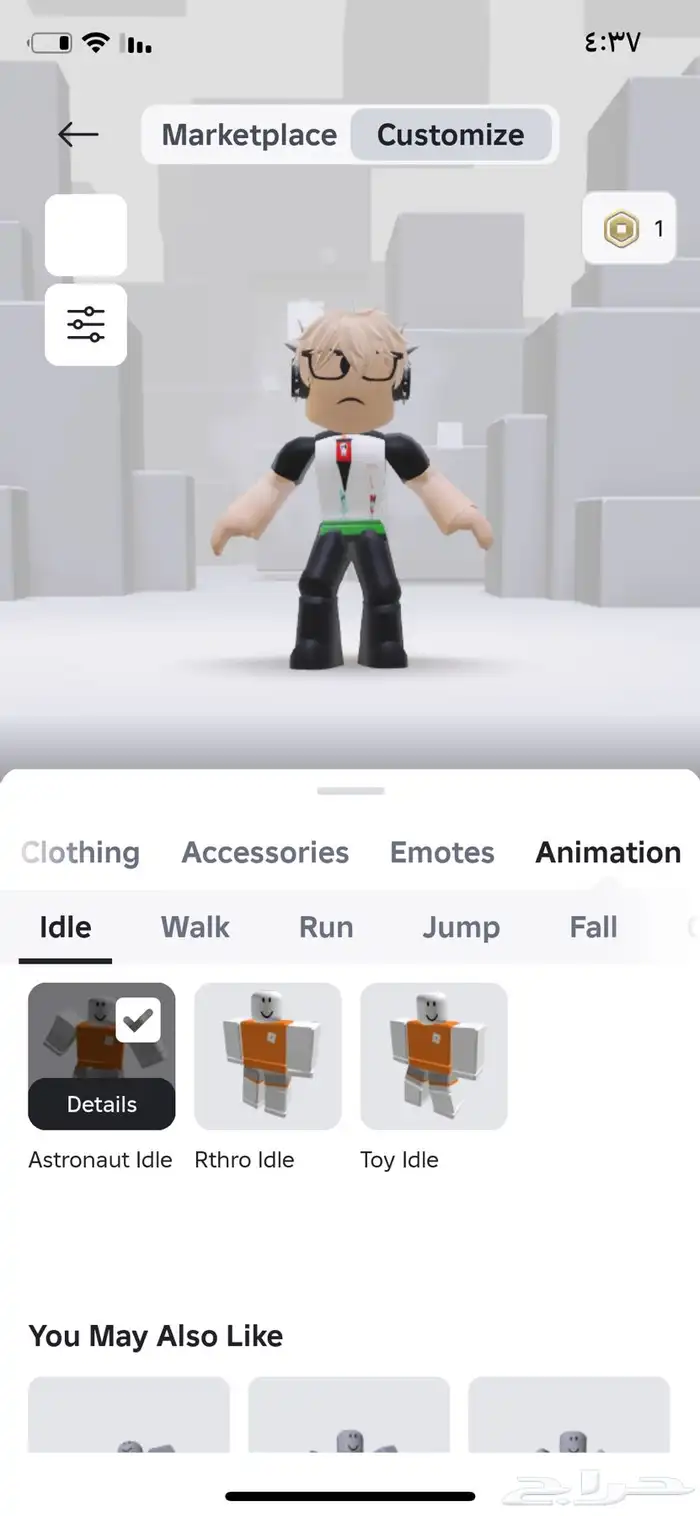Image resolution: width=700 pixels, height=1516 pixels.
Task: Switch to the Accessories category
Action: click(265, 852)
